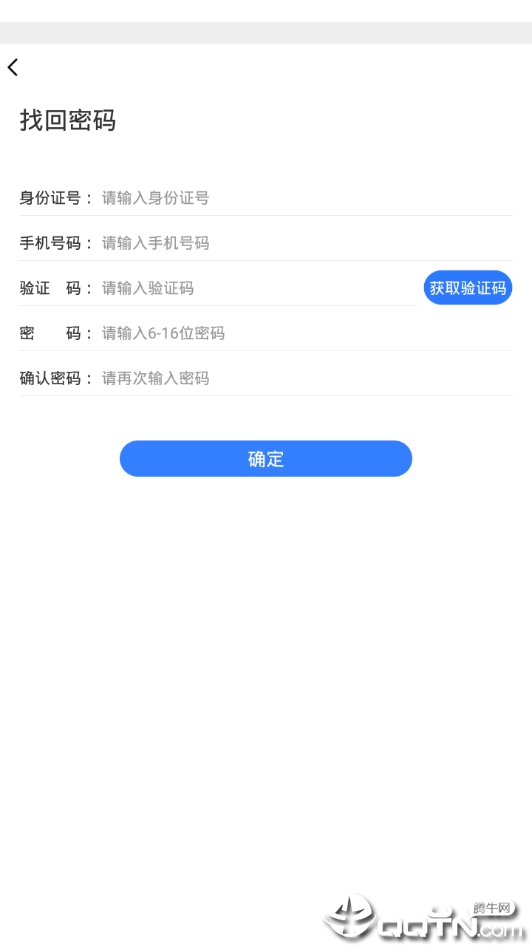Tap the 获取验证码 button
Image resolution: width=532 pixels, height=946 pixels.
[x=467, y=288]
